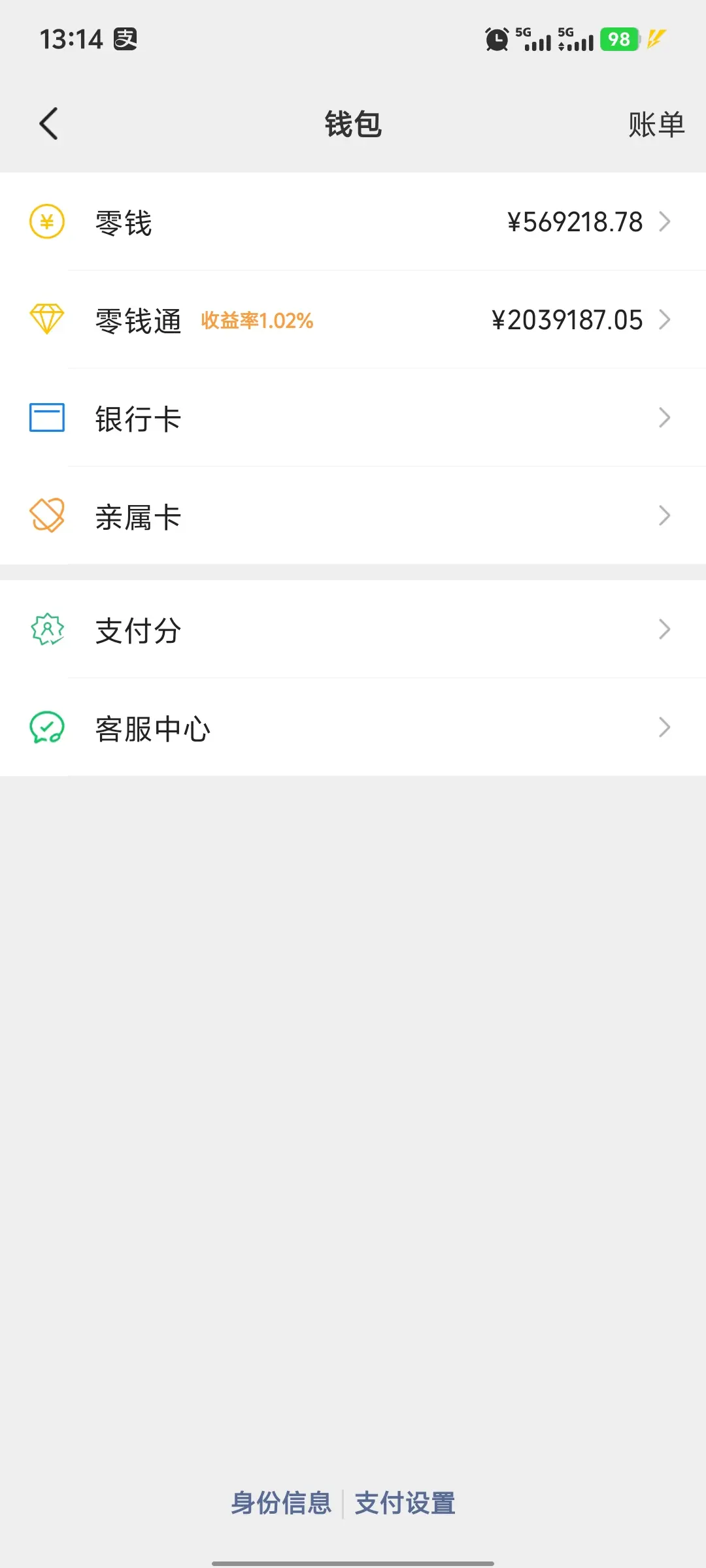Expand the 银行卡 entry with its chevron
The height and width of the screenshot is (1568, 706).
pyautogui.click(x=665, y=417)
